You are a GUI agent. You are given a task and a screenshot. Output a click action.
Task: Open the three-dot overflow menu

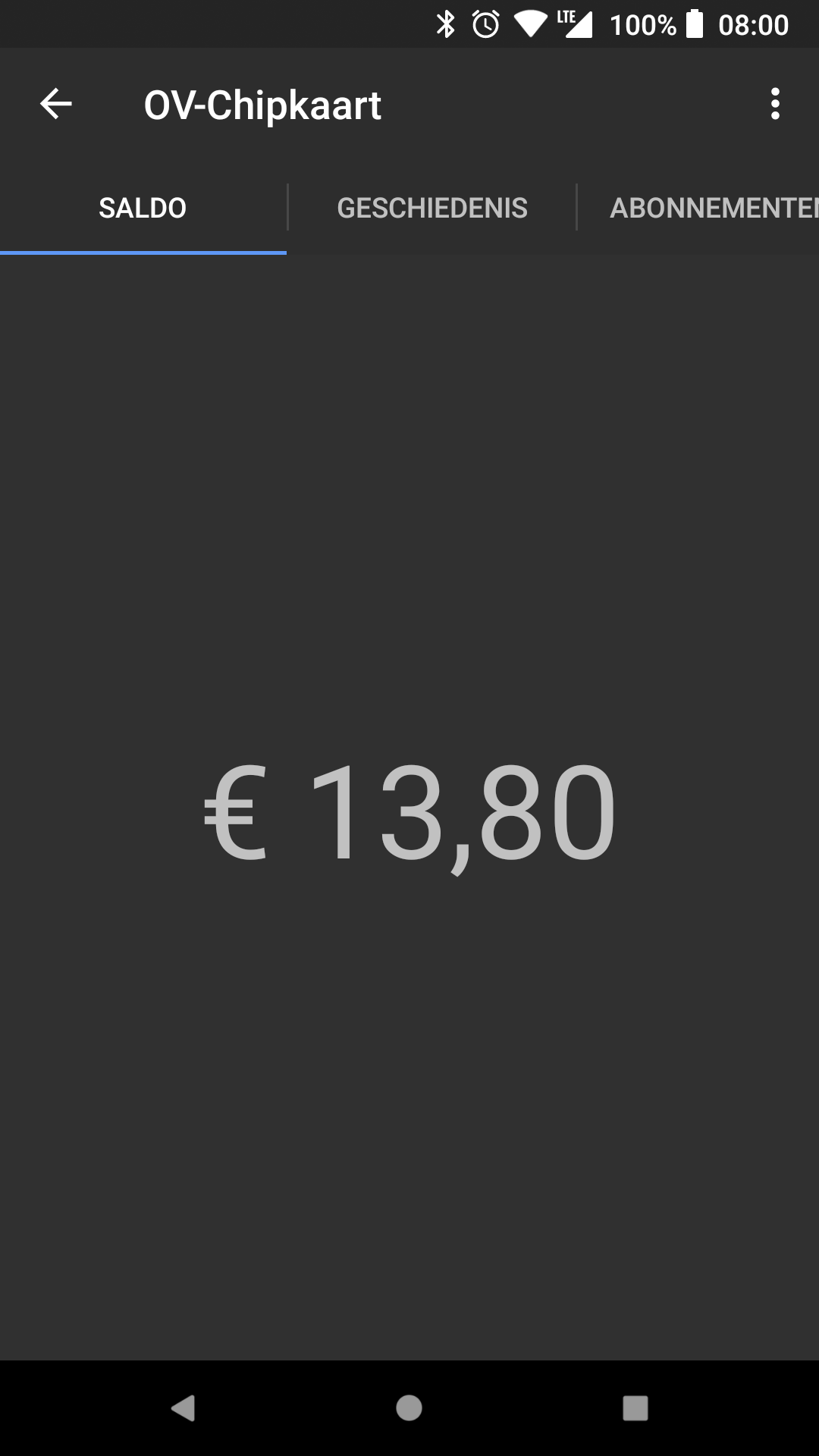click(775, 104)
